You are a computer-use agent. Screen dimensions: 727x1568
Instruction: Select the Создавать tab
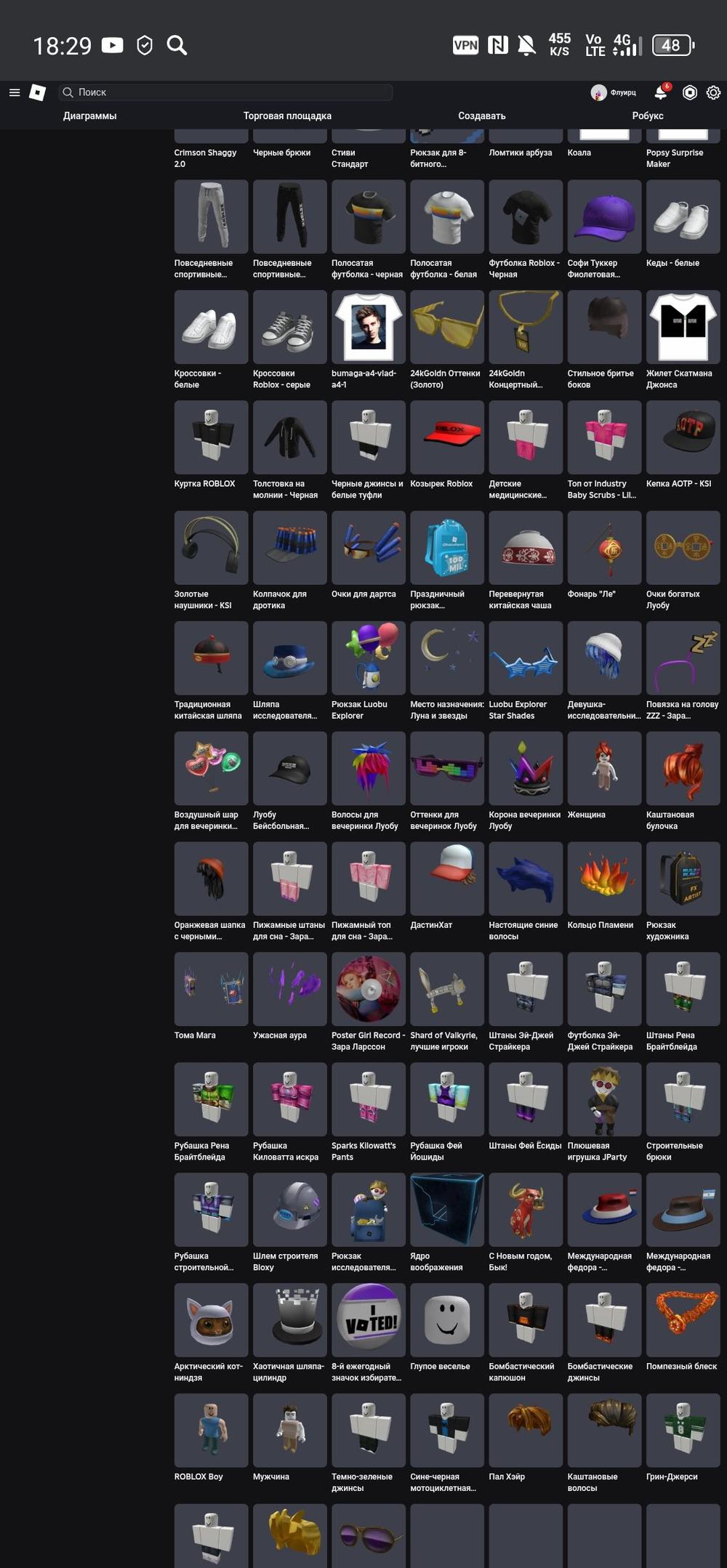tap(481, 116)
